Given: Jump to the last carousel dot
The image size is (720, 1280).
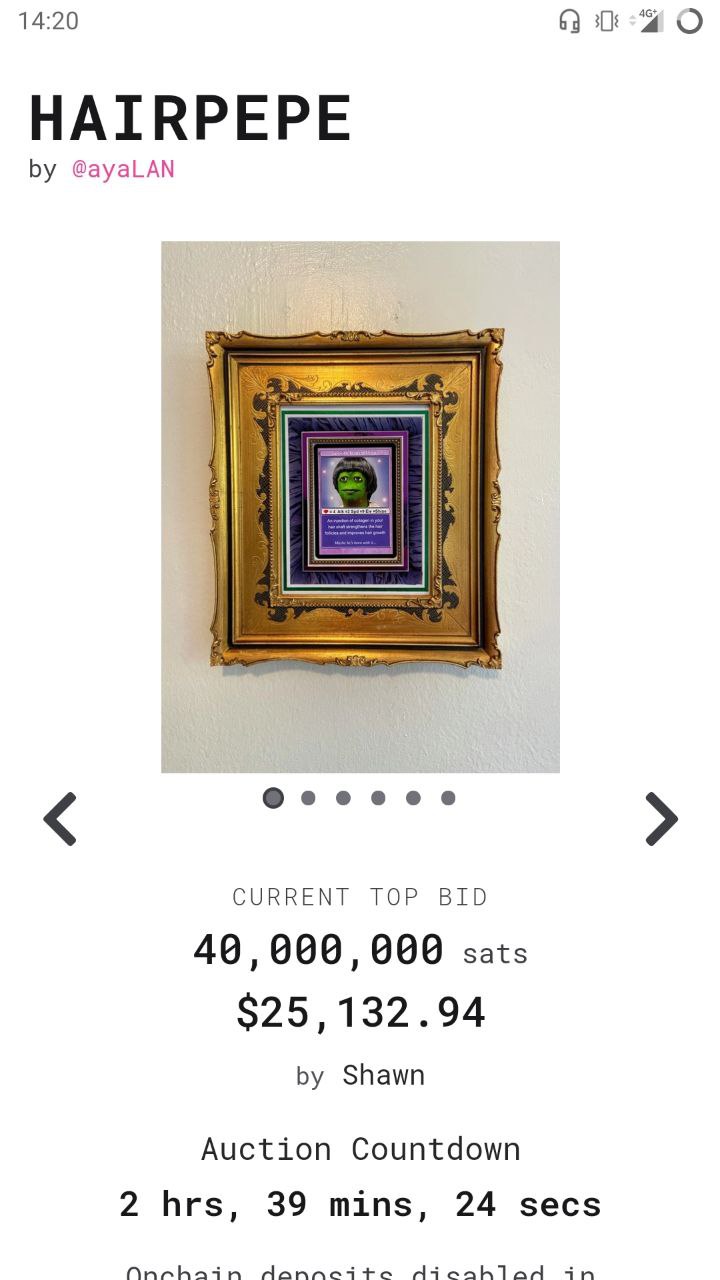Looking at the screenshot, I should tap(448, 798).
